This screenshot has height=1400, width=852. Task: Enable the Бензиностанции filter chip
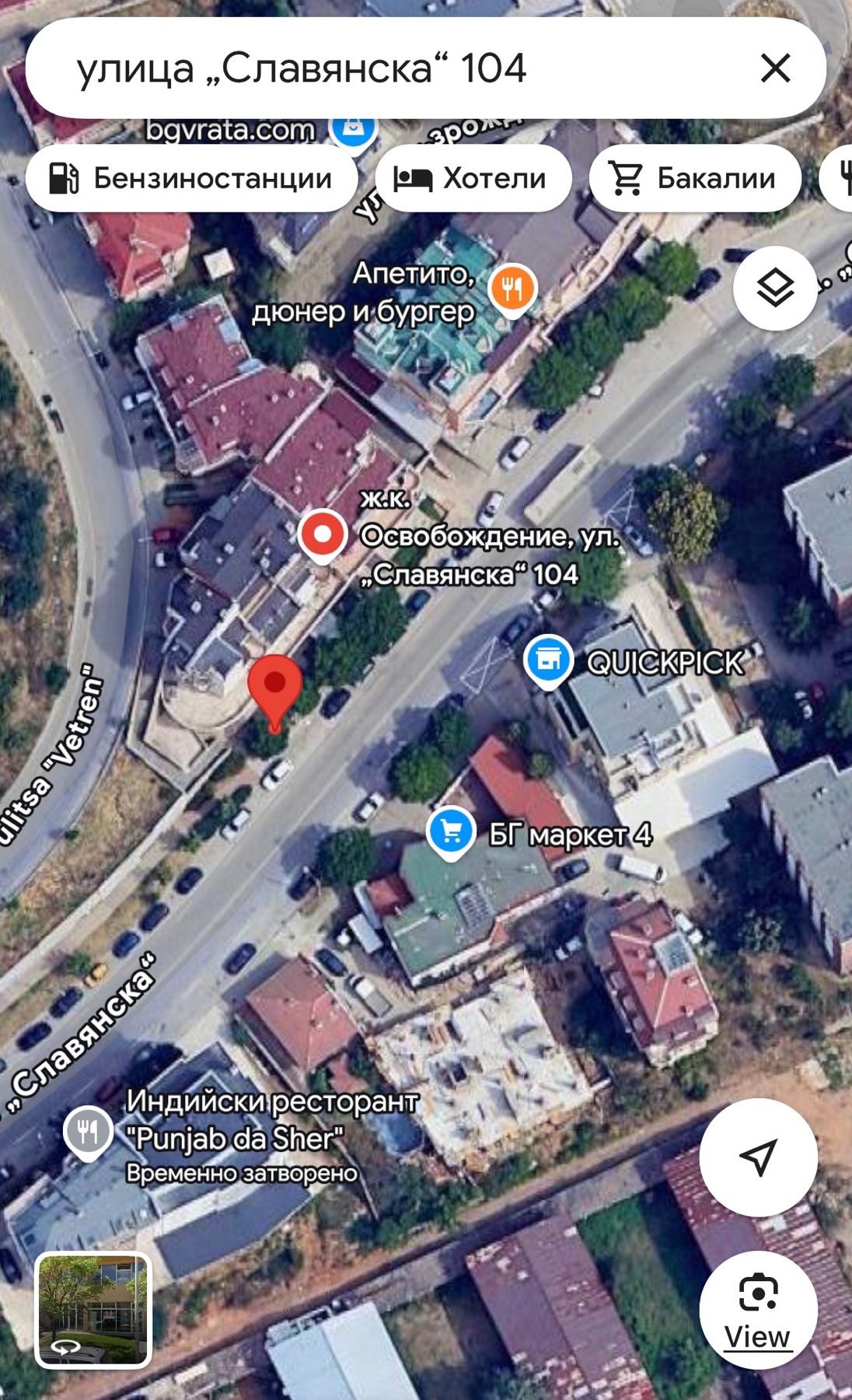click(189, 177)
